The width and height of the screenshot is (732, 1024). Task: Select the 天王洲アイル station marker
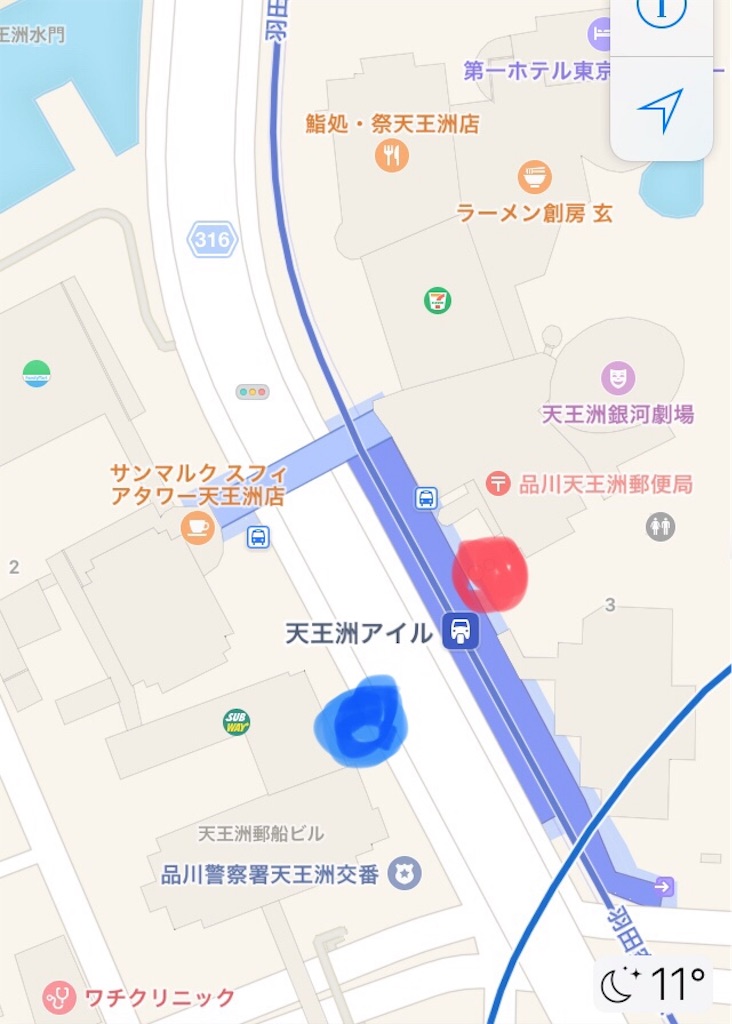(x=461, y=631)
